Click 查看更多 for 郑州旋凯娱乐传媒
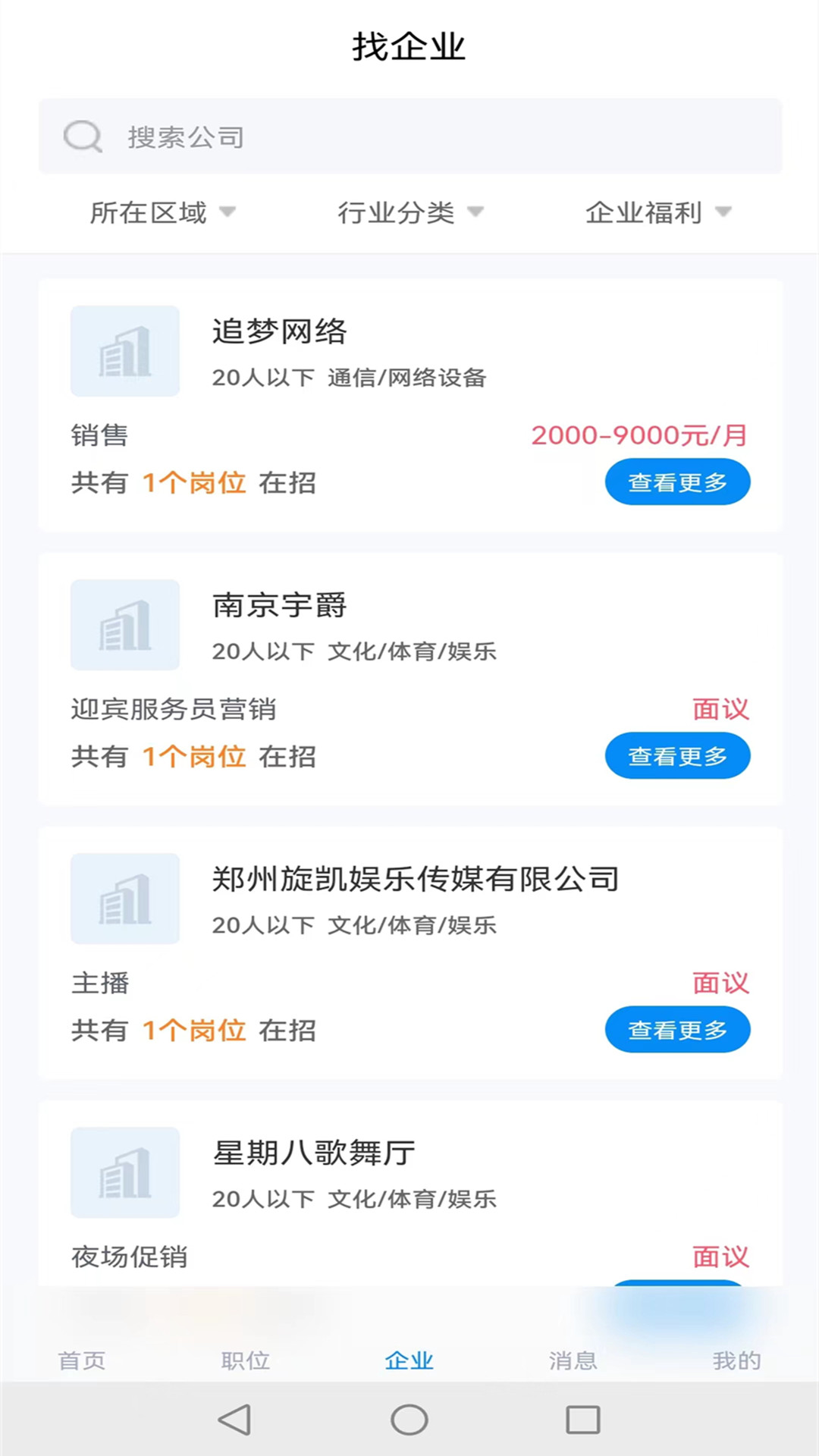This screenshot has height=1456, width=819. point(677,1029)
